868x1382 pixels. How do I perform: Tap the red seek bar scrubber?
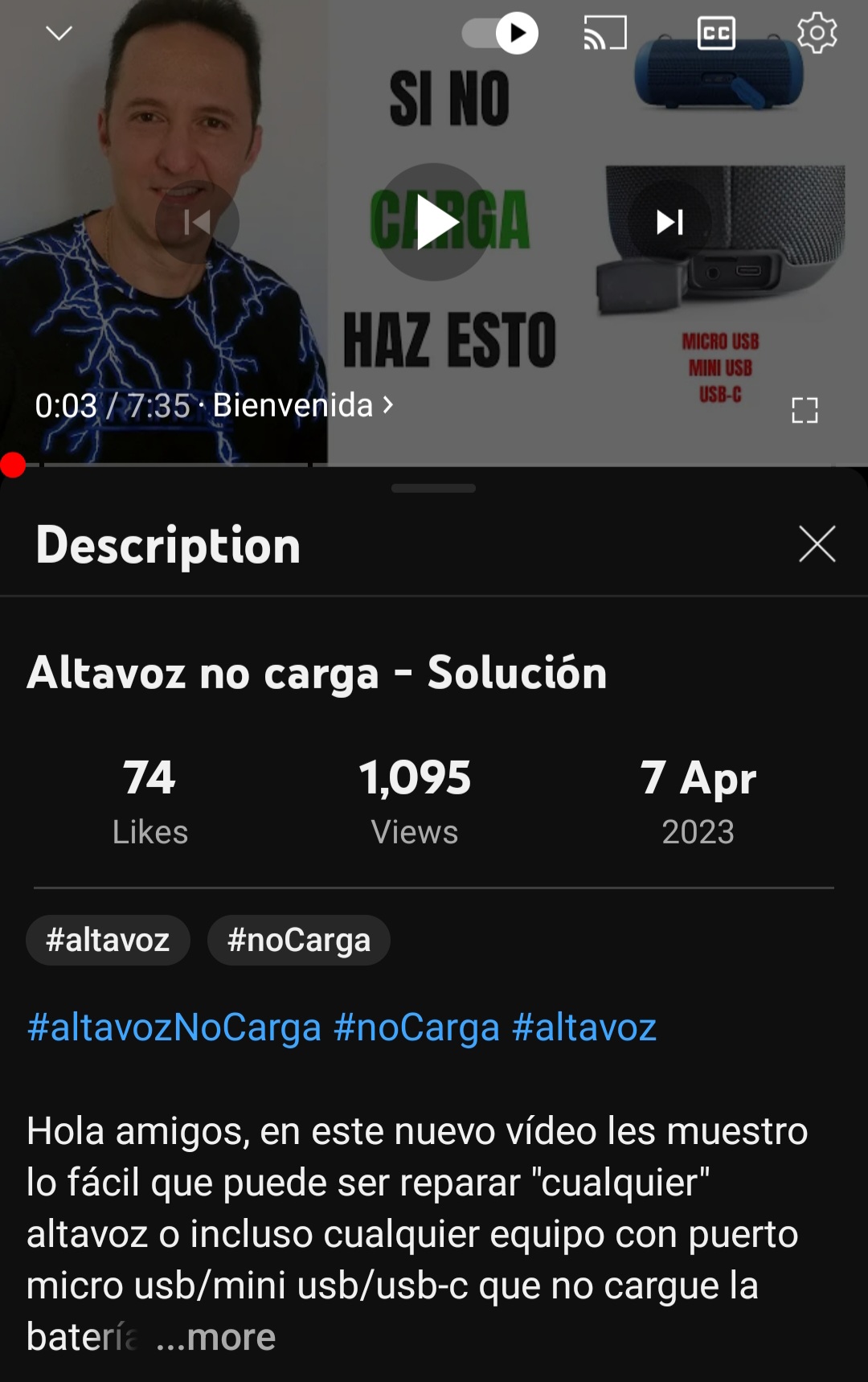click(x=13, y=465)
